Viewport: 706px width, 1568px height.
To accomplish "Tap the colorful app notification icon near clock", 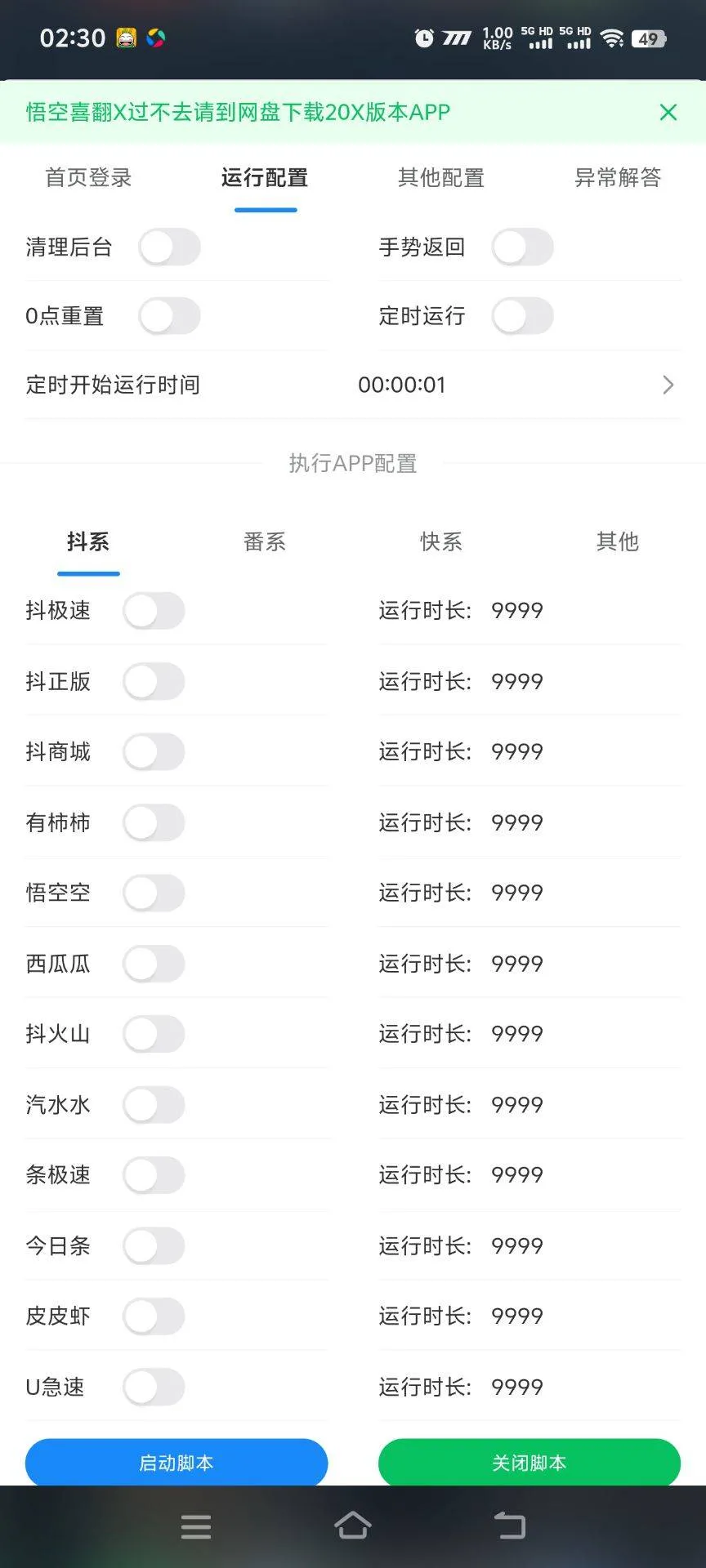I will [157, 38].
